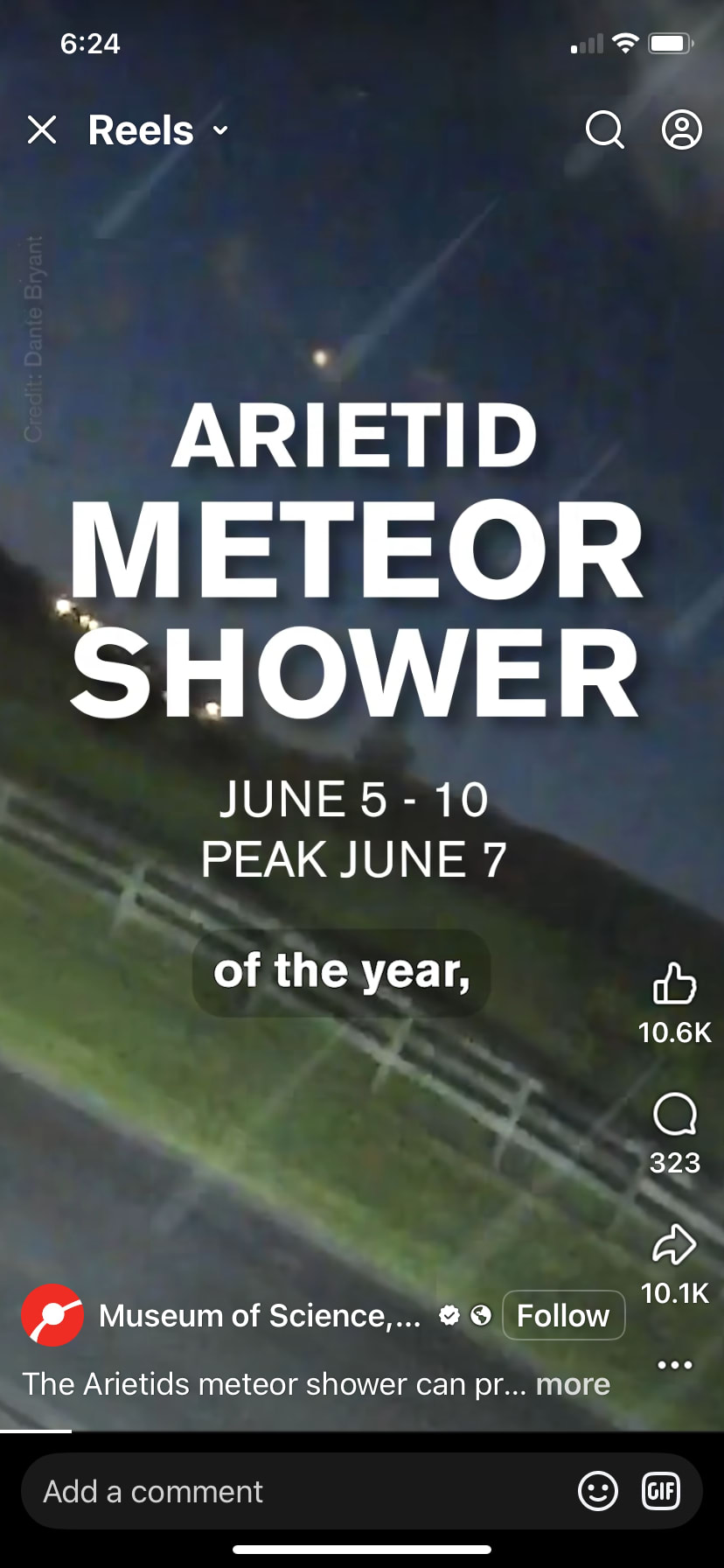Close the Reels viewer
This screenshot has height=1568, width=724.
(x=42, y=130)
